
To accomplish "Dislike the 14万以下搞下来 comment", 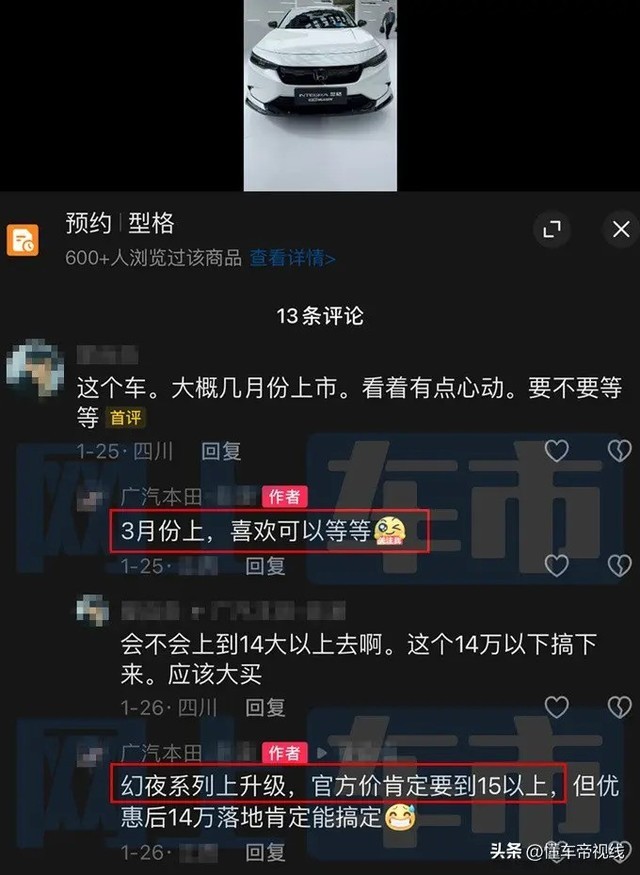I will click(619, 708).
